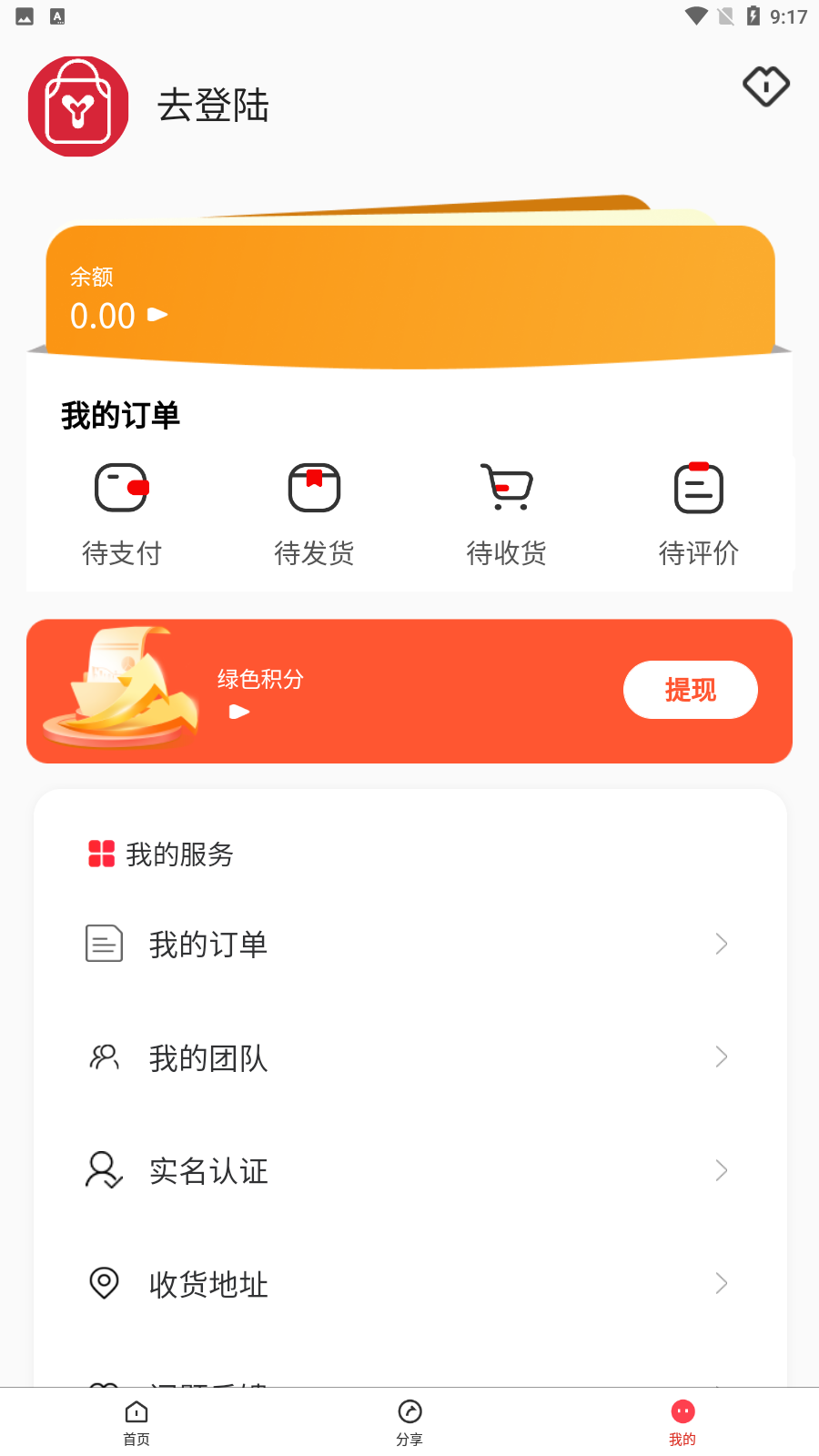Open the 我的团队 row
This screenshot has width=819, height=1456.
pos(409,1057)
